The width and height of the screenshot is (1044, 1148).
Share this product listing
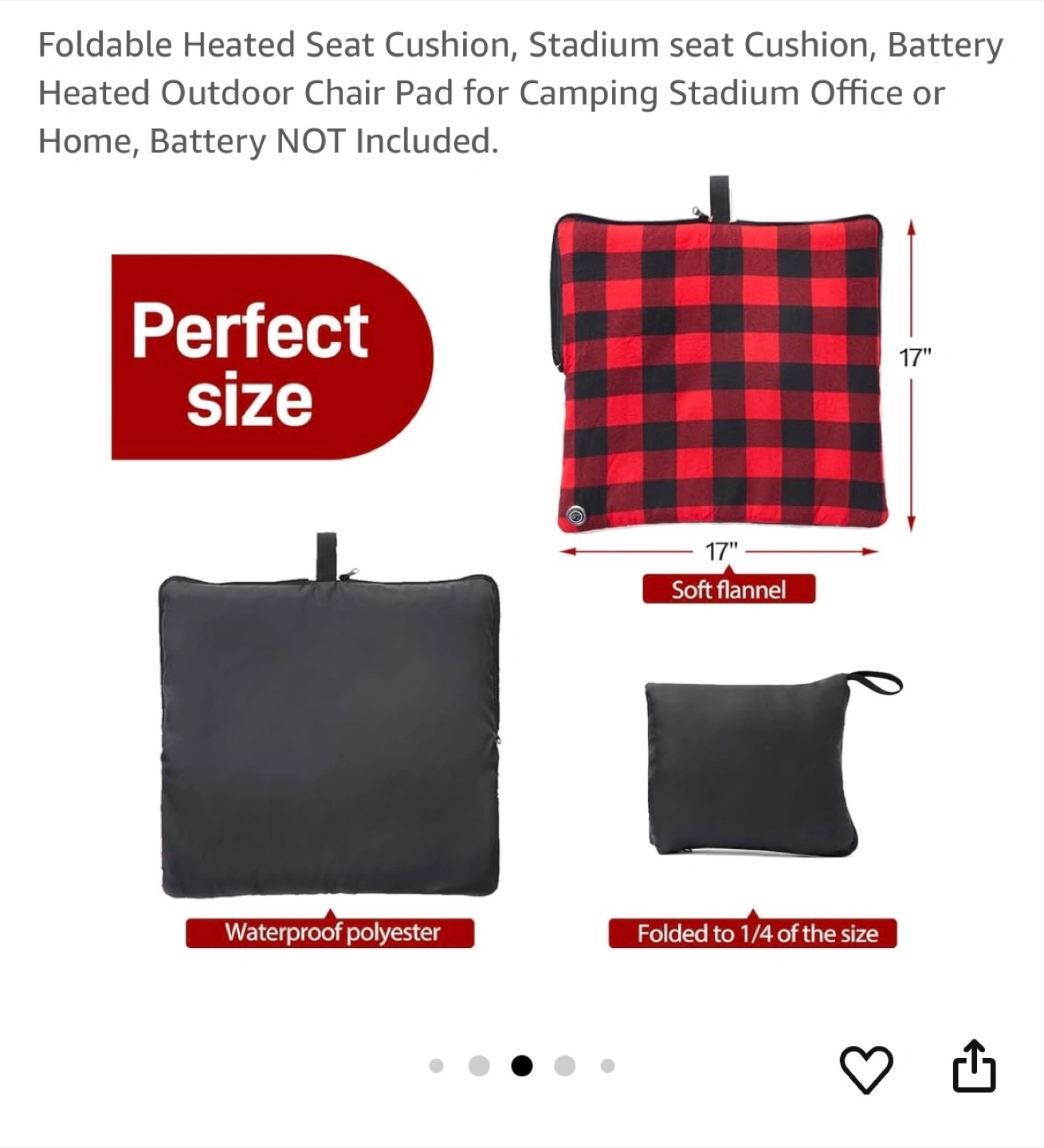pos(974,1067)
